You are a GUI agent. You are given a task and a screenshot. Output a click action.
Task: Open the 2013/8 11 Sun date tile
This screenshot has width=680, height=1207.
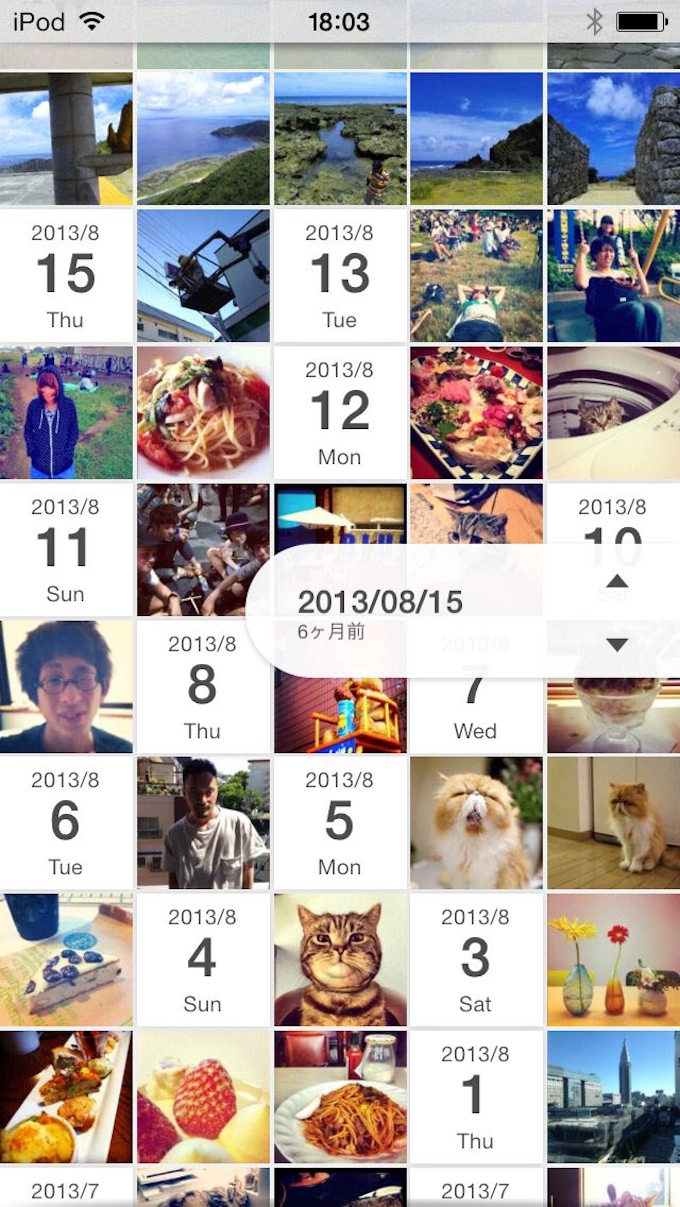tap(66, 549)
